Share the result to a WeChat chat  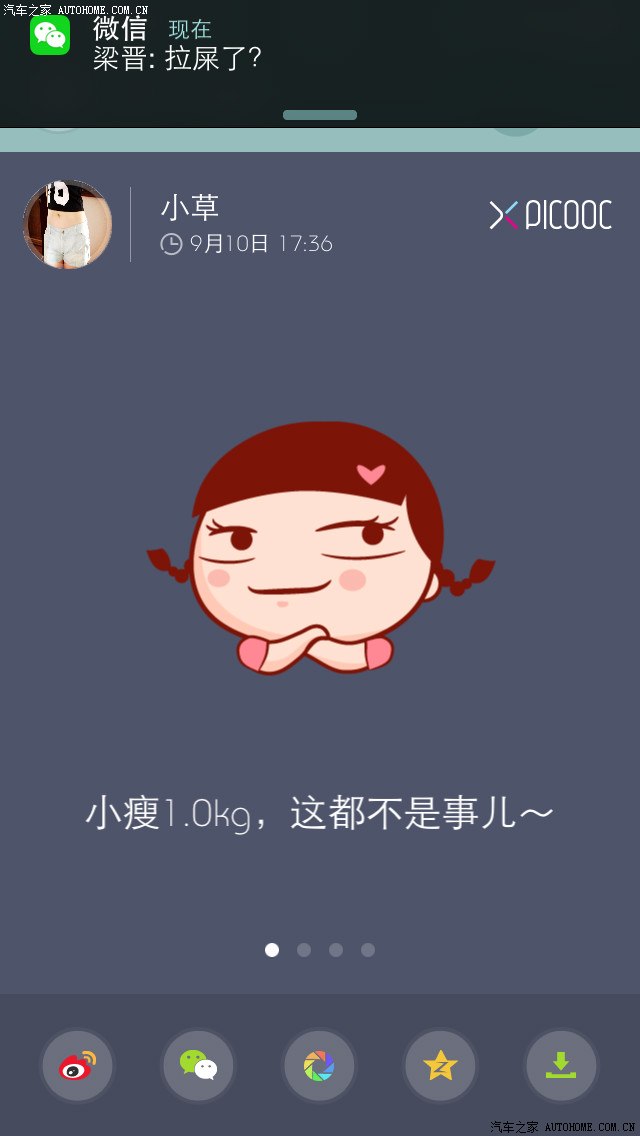click(x=199, y=1066)
